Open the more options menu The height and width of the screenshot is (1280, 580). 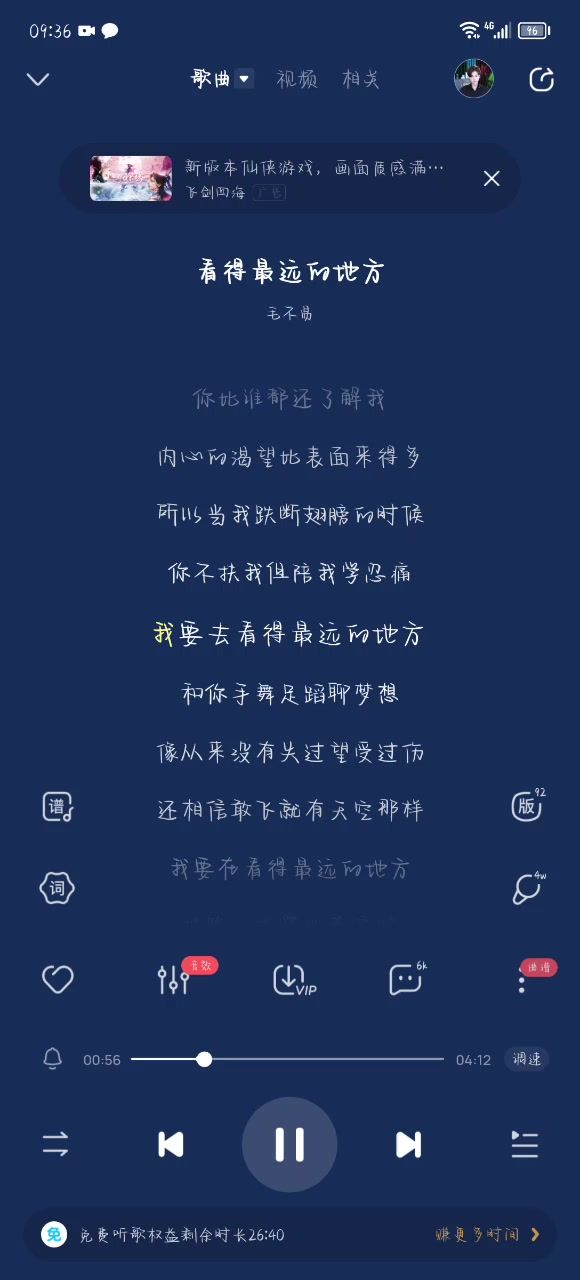coord(522,981)
